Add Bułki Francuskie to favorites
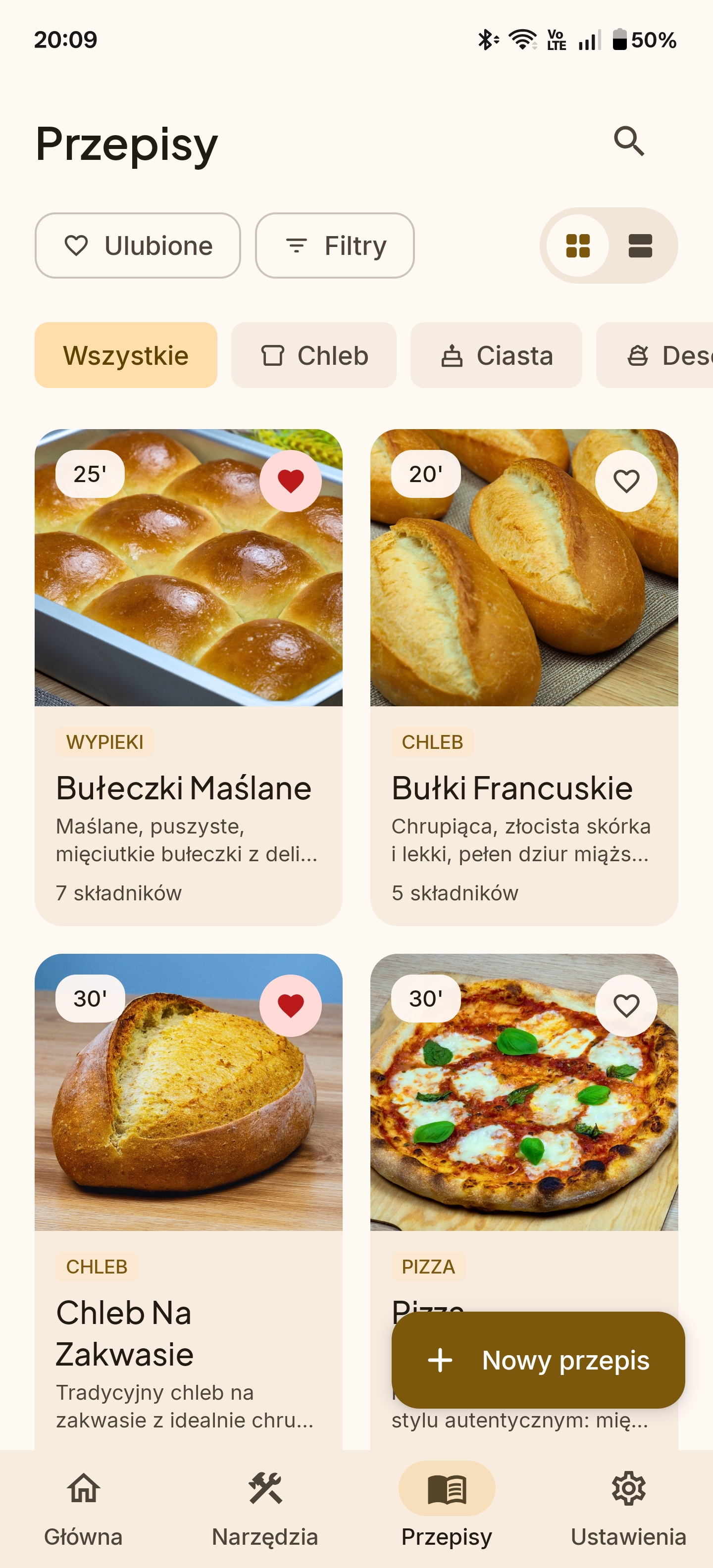This screenshot has width=713, height=1568. [626, 481]
